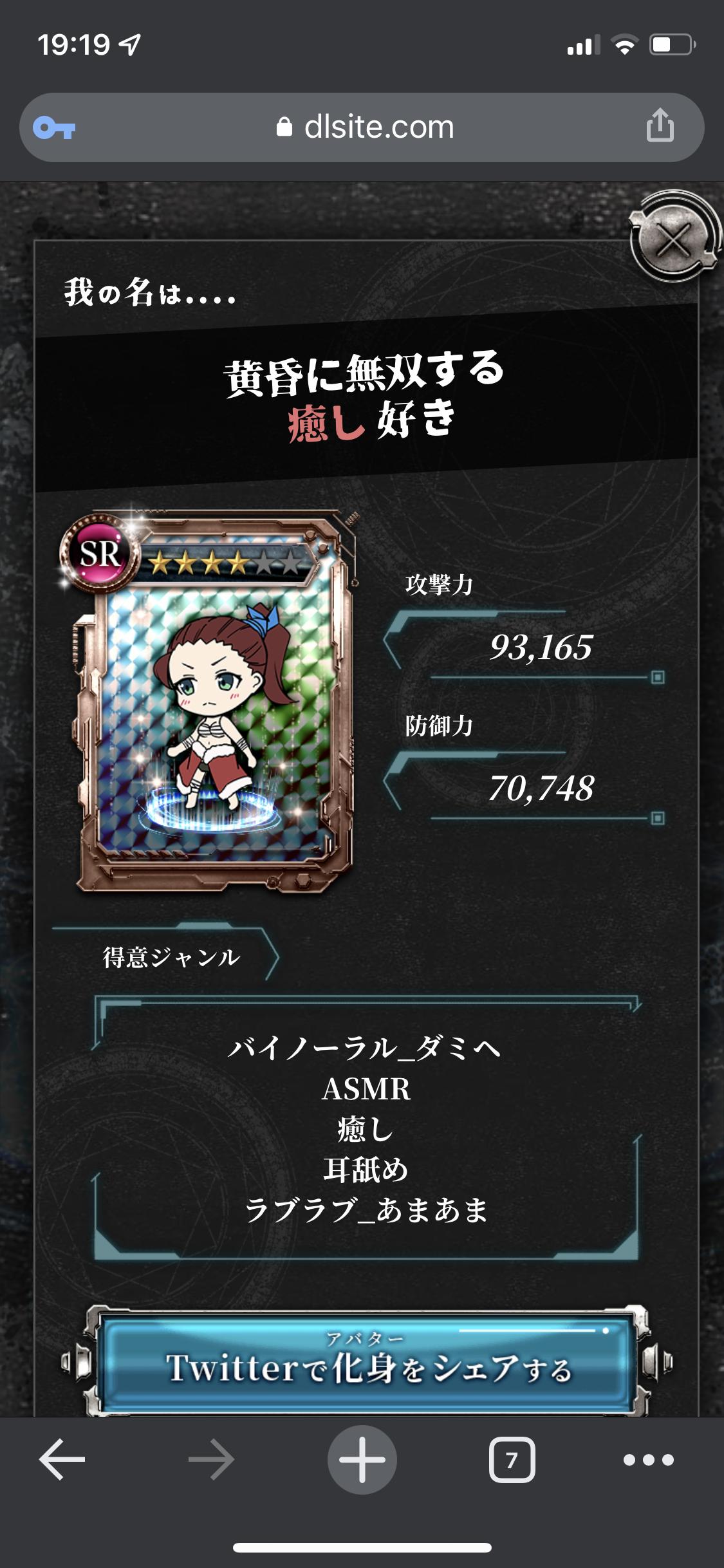Open saved passwords key icon

coord(55,128)
